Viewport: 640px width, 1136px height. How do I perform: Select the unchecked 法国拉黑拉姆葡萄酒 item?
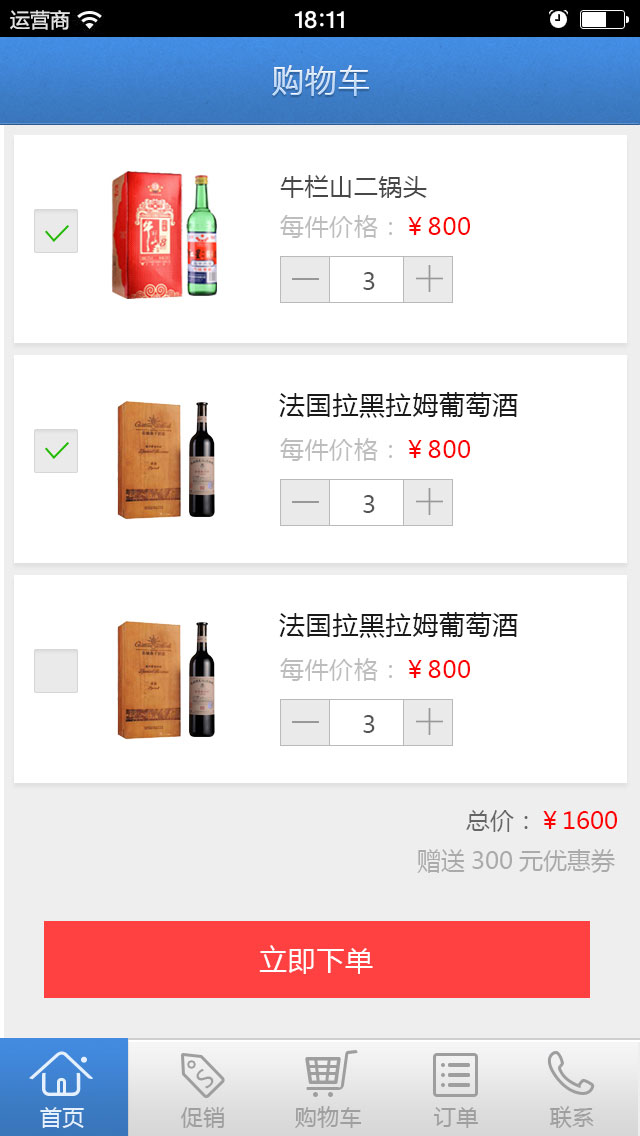(x=56, y=671)
